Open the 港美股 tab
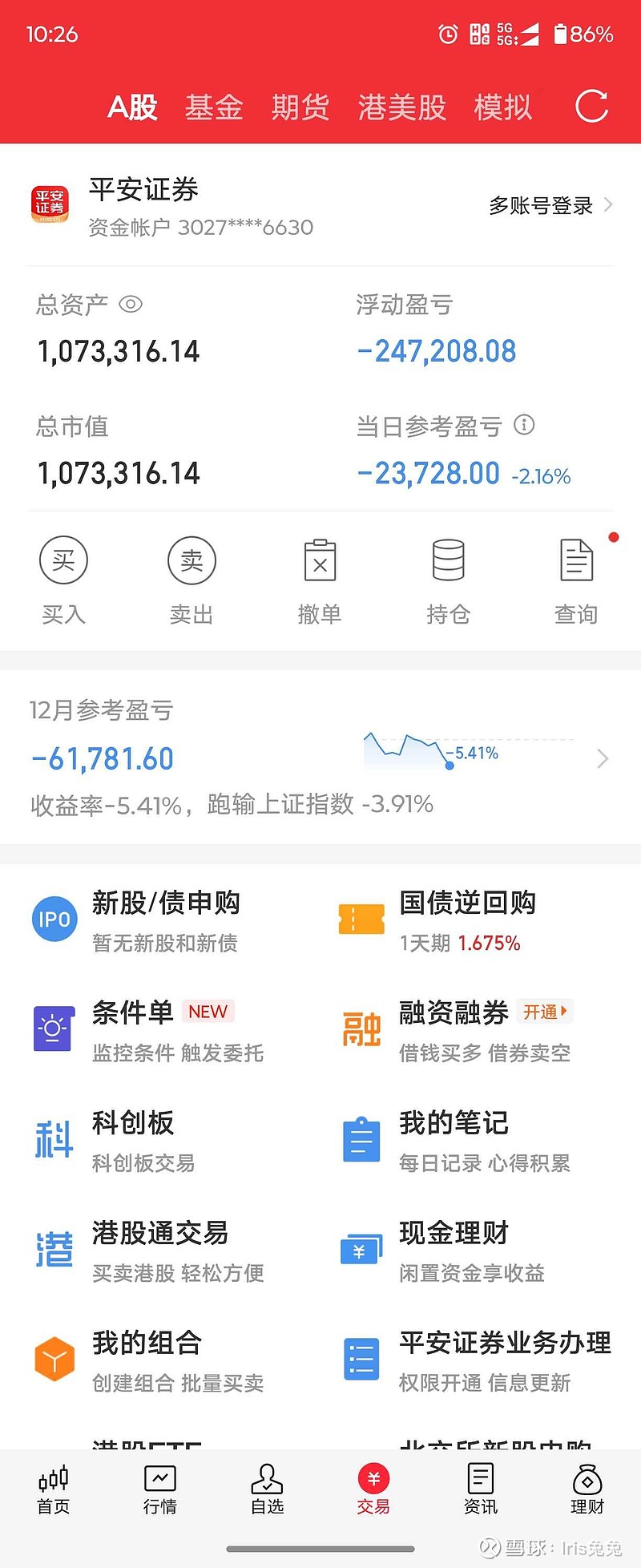The height and width of the screenshot is (1568, 641). 401,107
